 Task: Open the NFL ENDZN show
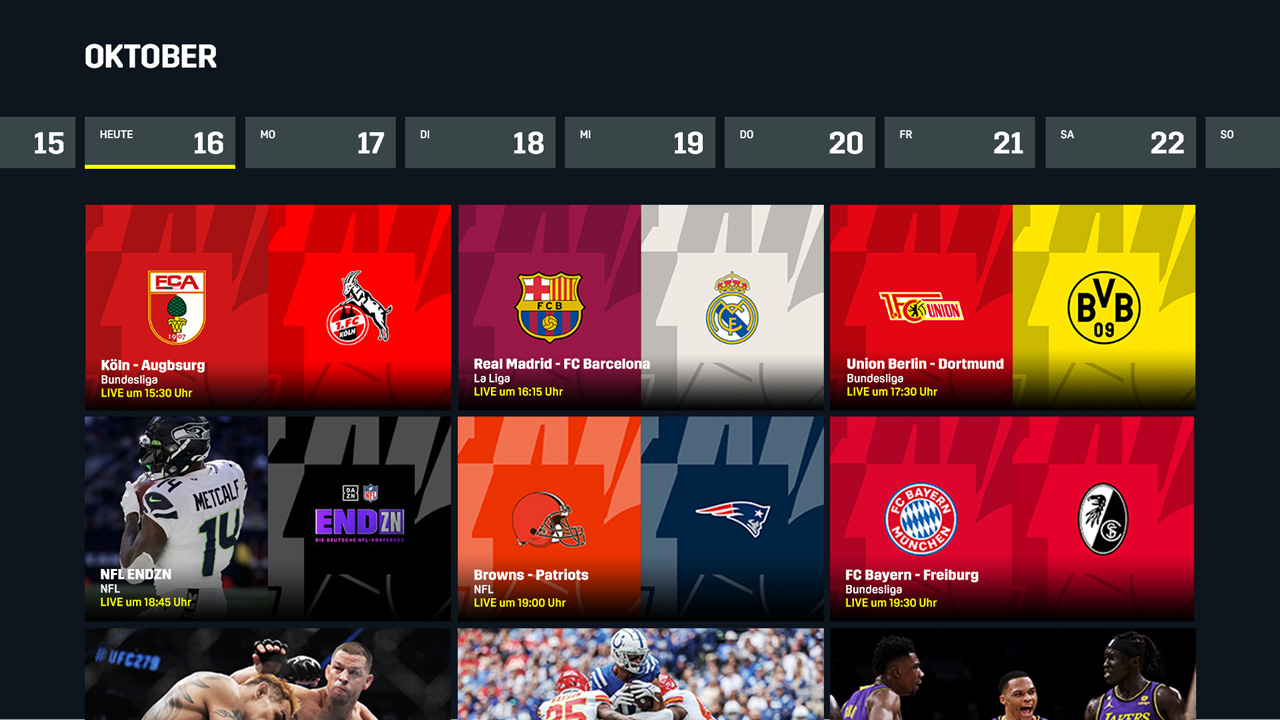tap(268, 518)
